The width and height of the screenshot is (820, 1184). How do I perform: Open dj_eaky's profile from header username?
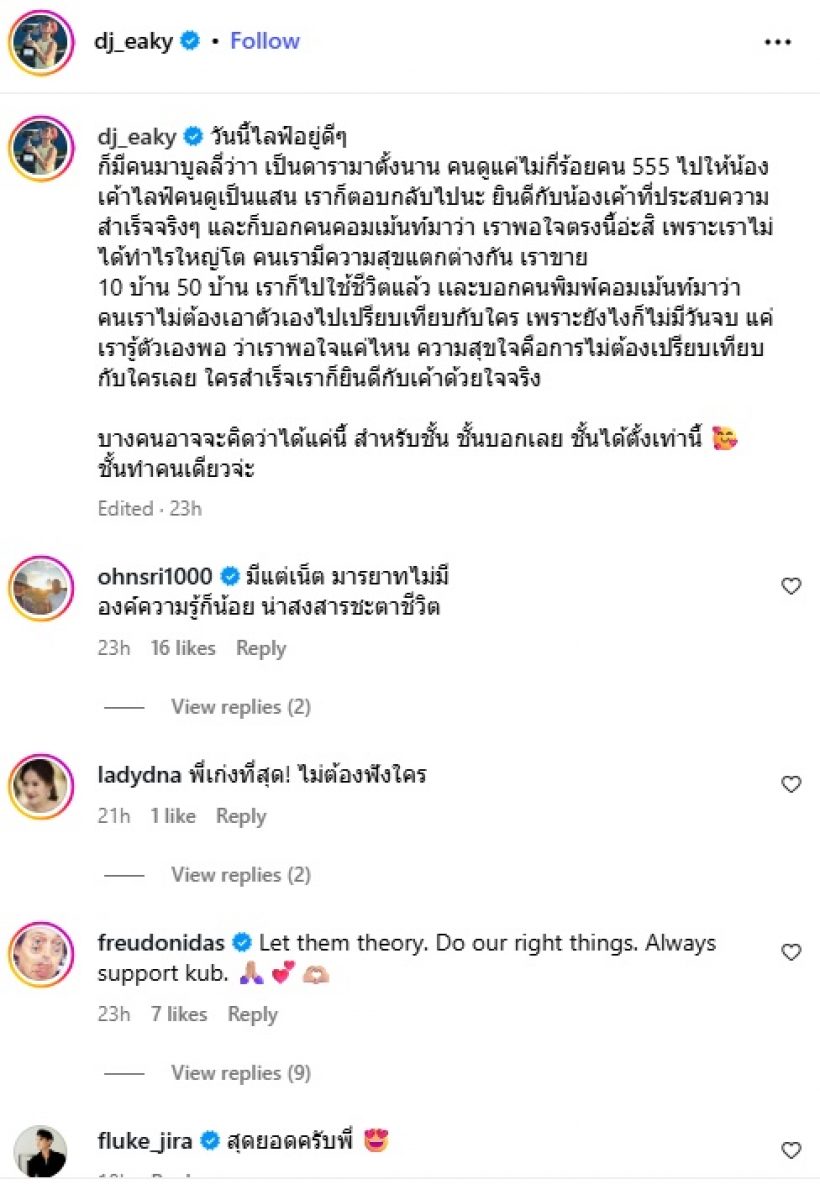(134, 41)
